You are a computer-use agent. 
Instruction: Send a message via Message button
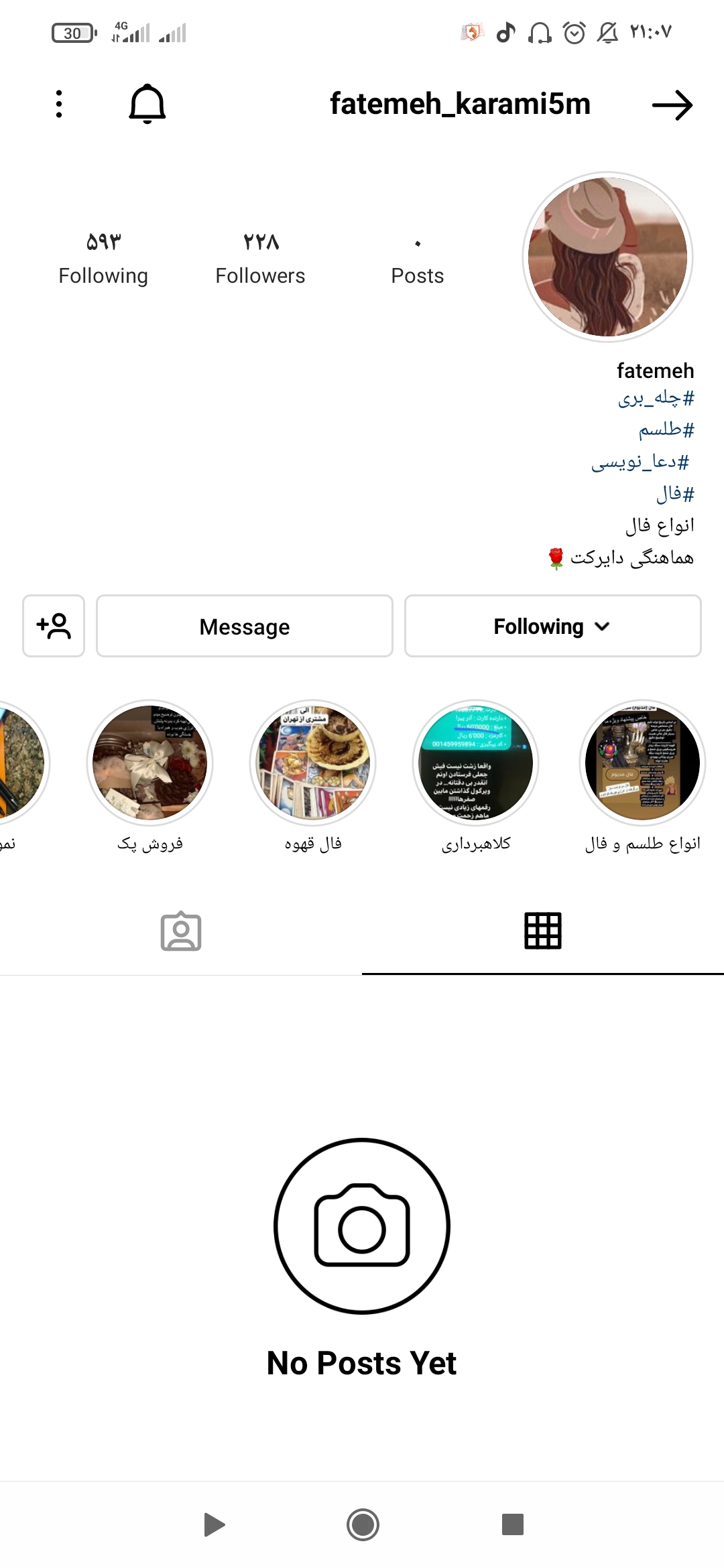(245, 626)
